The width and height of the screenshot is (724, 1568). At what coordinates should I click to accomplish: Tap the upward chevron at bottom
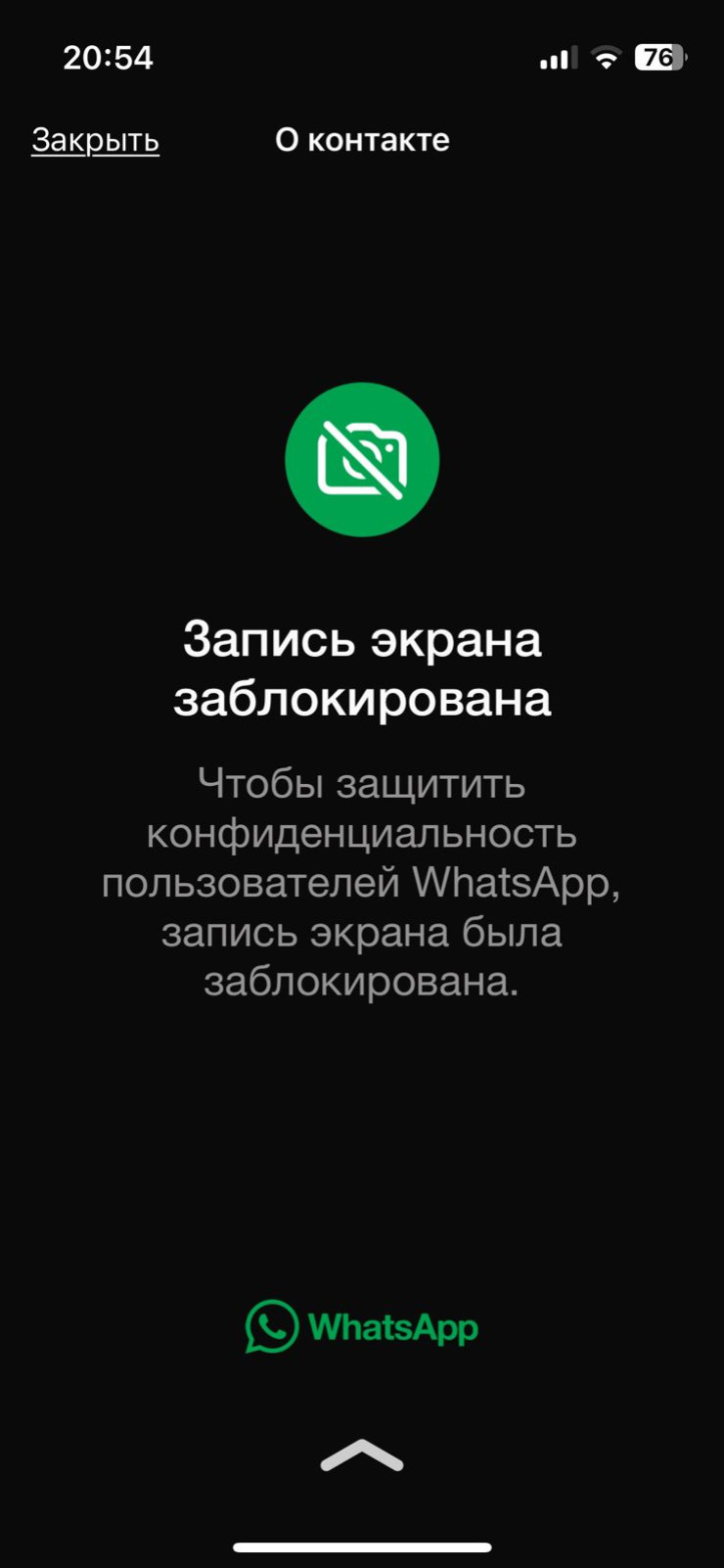361,1456
